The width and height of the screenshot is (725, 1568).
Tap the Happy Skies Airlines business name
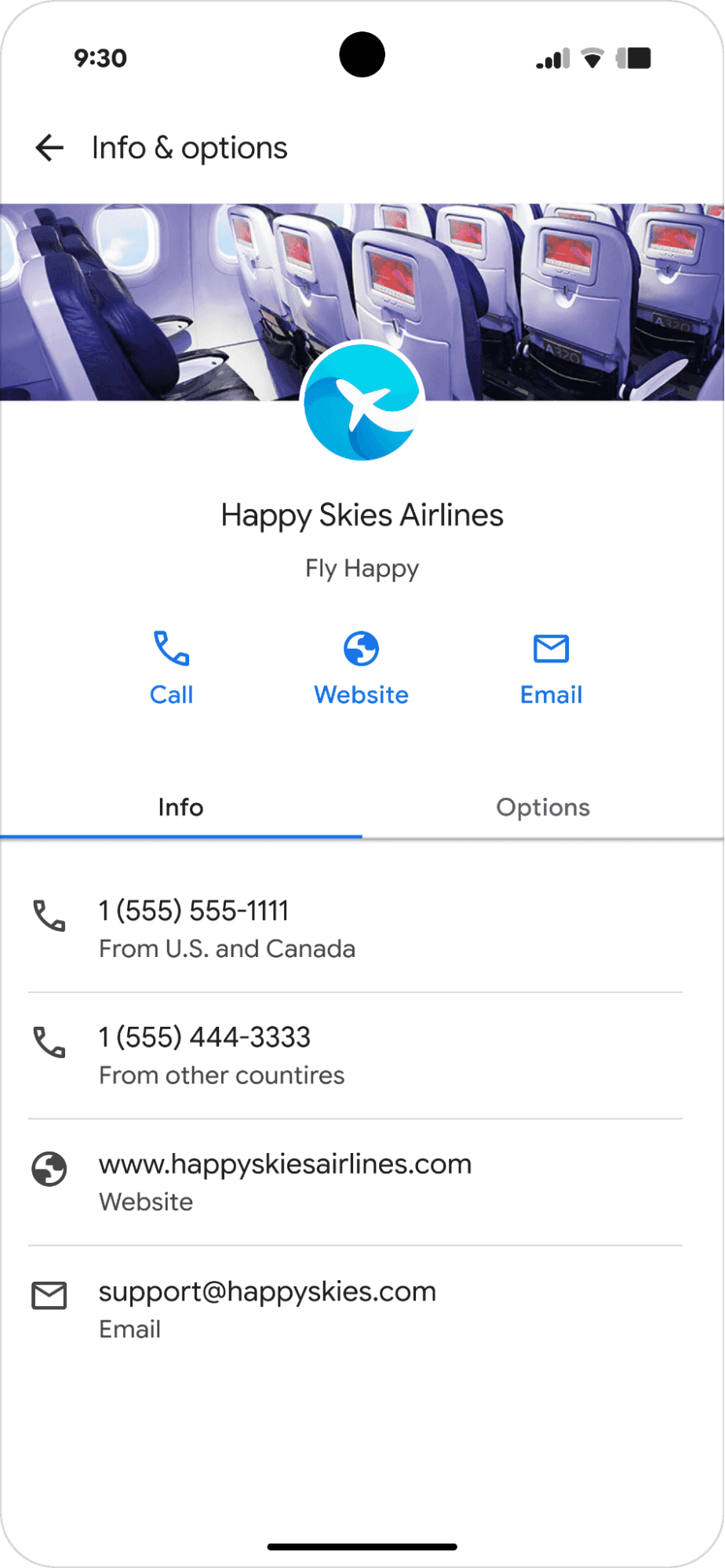(362, 515)
